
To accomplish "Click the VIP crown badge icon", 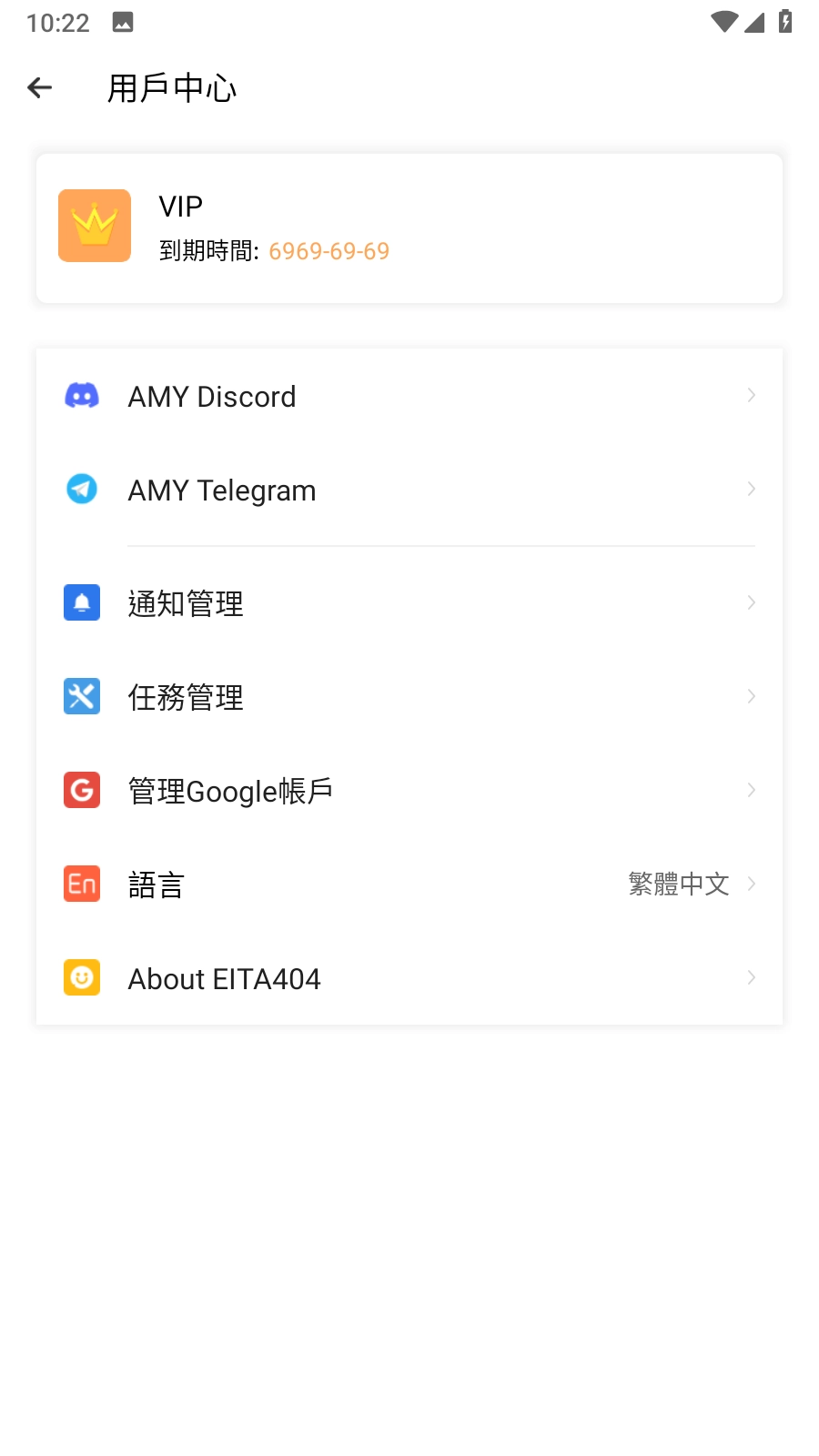I will click(94, 225).
